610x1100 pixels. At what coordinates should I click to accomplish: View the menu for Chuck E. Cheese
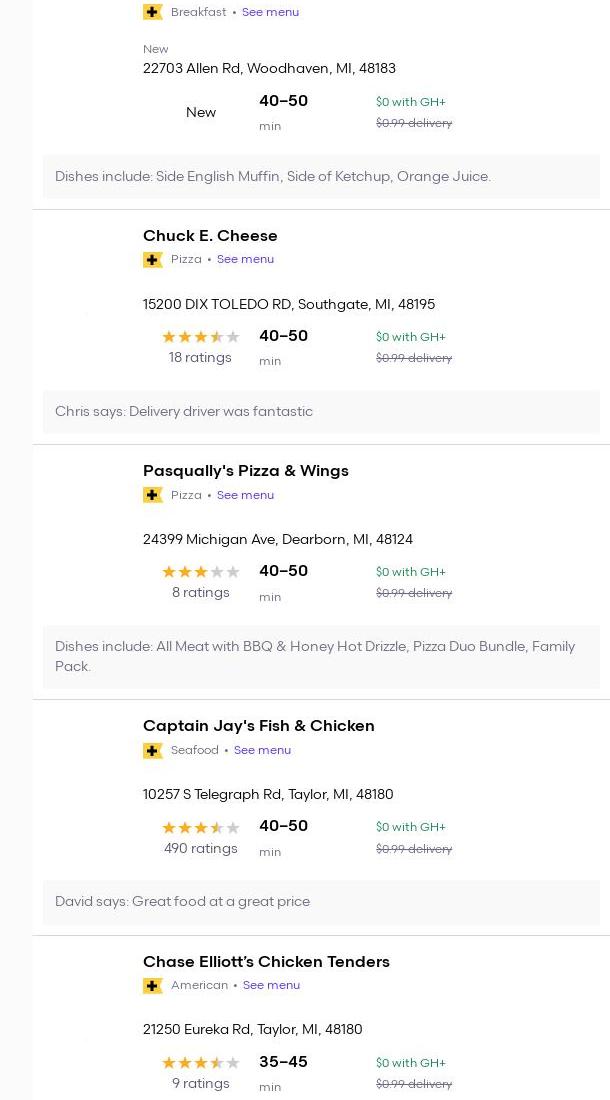(x=245, y=260)
